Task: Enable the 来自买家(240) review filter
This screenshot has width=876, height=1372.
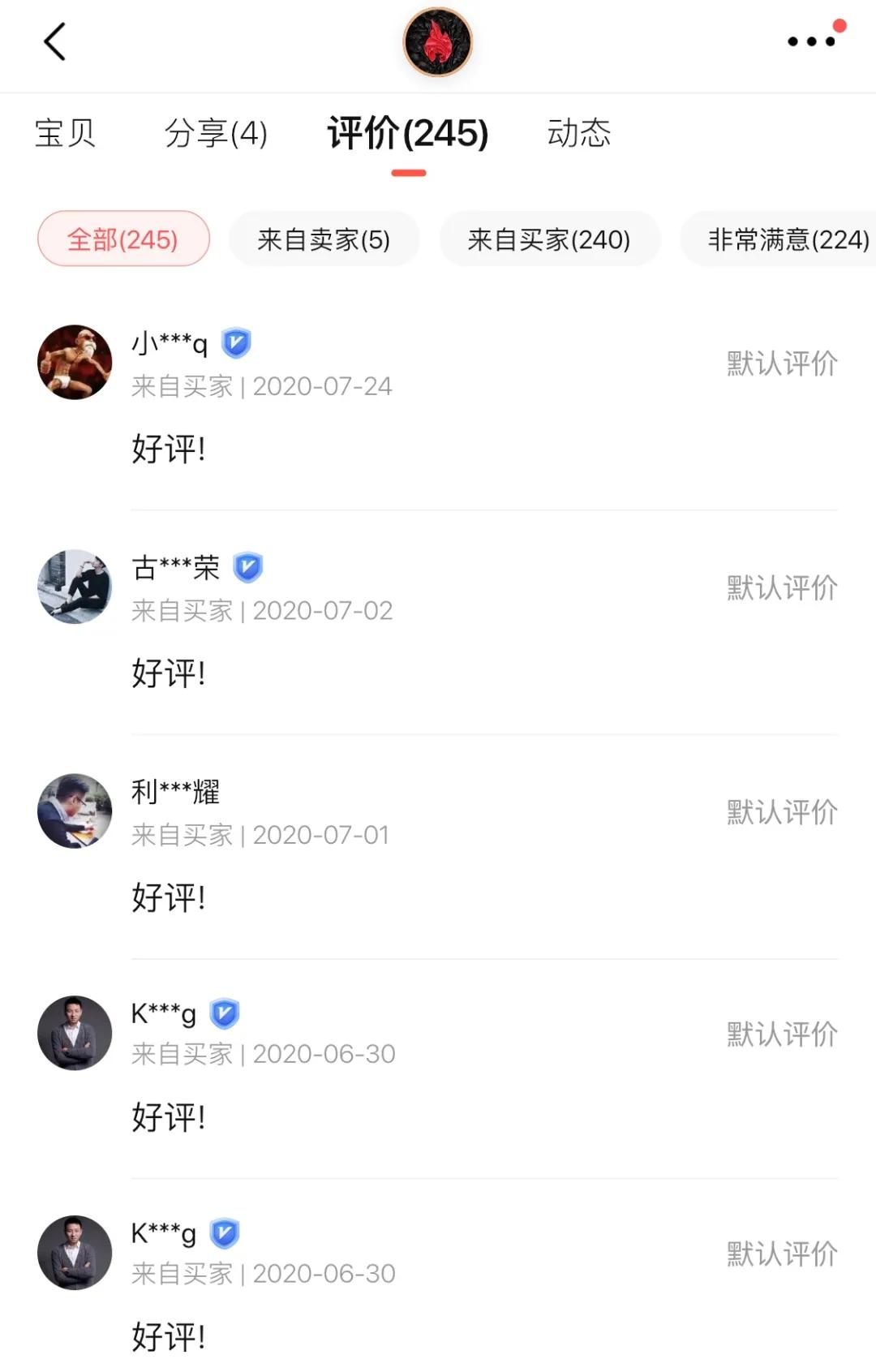Action: click(x=549, y=239)
